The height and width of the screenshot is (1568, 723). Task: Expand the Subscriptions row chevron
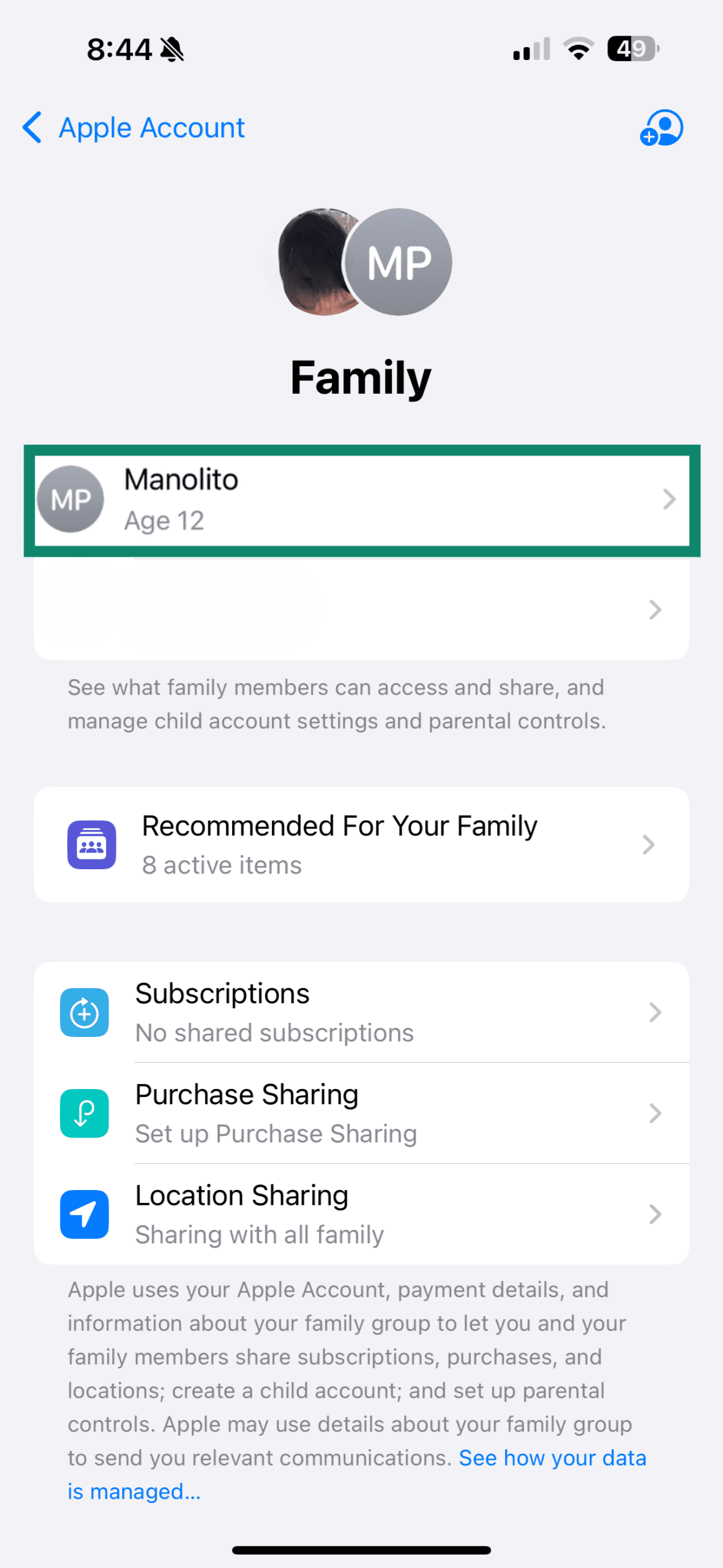click(655, 1012)
